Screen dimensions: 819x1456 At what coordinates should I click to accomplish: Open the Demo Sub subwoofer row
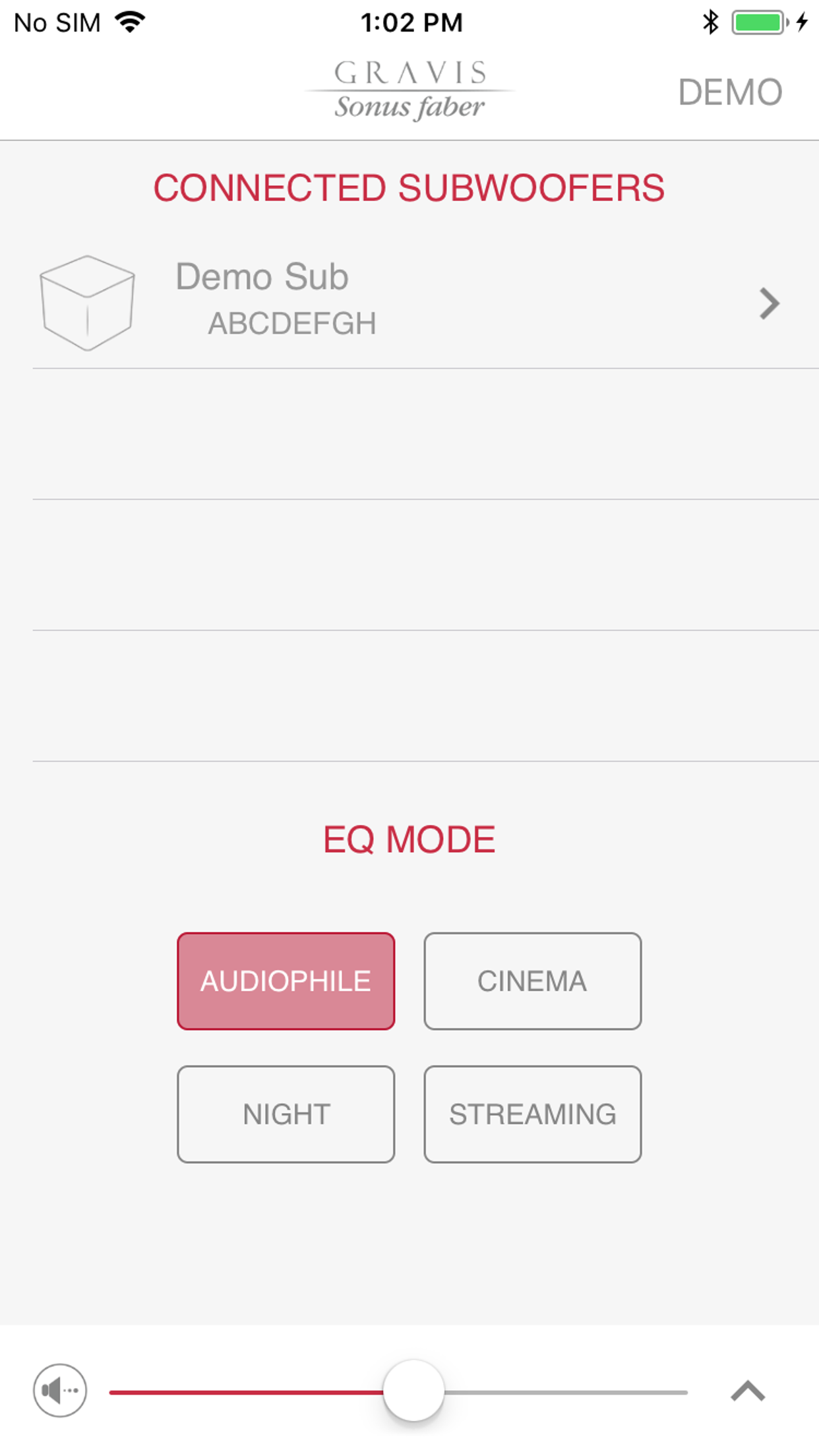[409, 303]
